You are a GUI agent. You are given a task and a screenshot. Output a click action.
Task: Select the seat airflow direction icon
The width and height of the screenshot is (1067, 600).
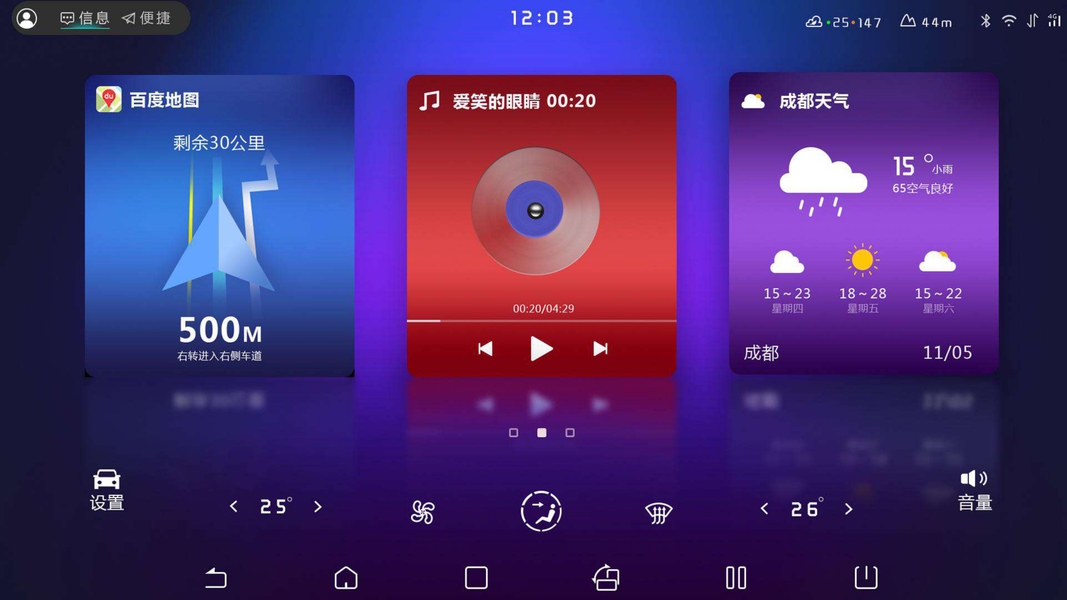[x=541, y=511]
